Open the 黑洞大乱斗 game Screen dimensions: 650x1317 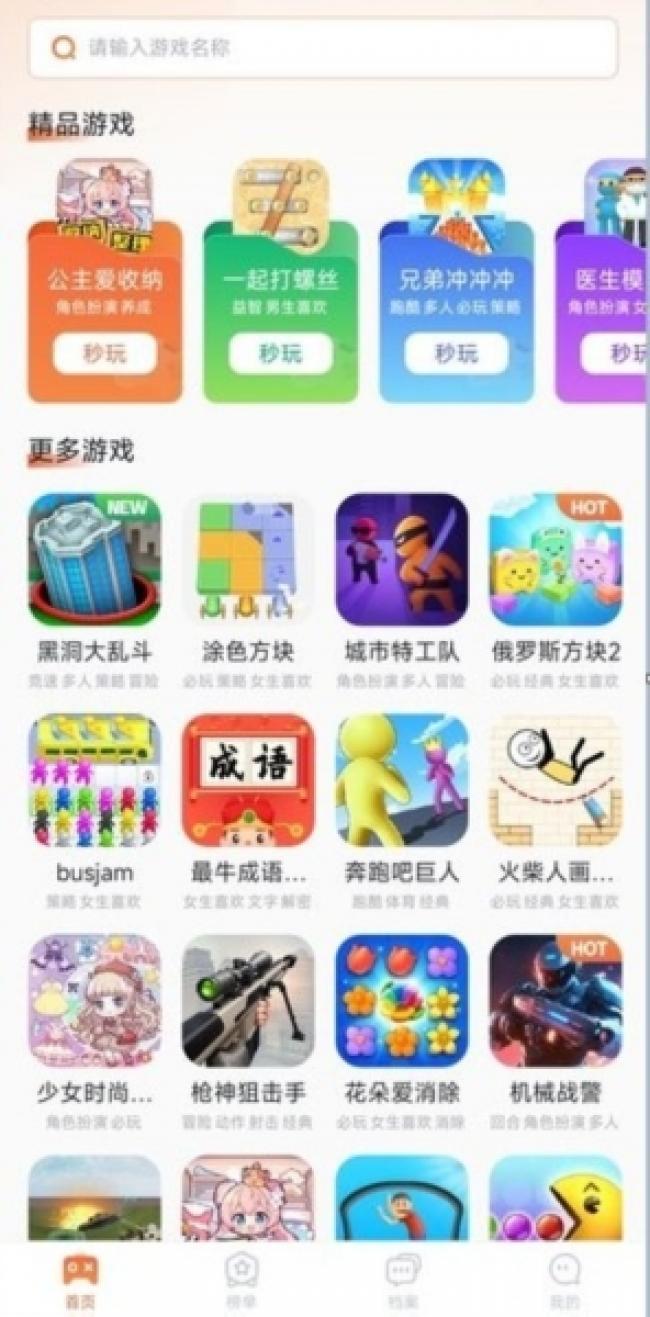click(94, 559)
